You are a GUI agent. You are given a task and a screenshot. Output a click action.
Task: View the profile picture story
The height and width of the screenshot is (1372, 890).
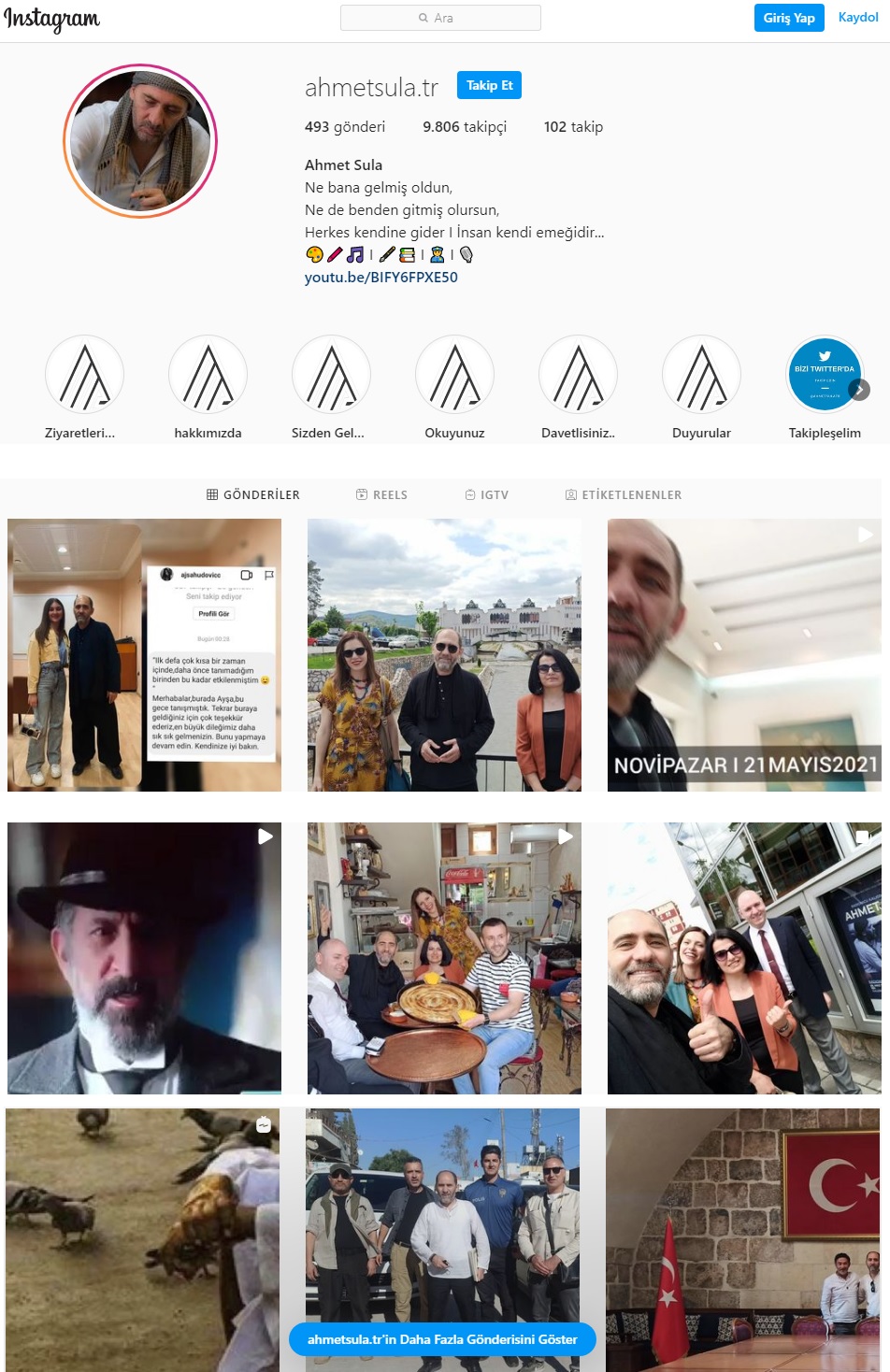[x=140, y=141]
